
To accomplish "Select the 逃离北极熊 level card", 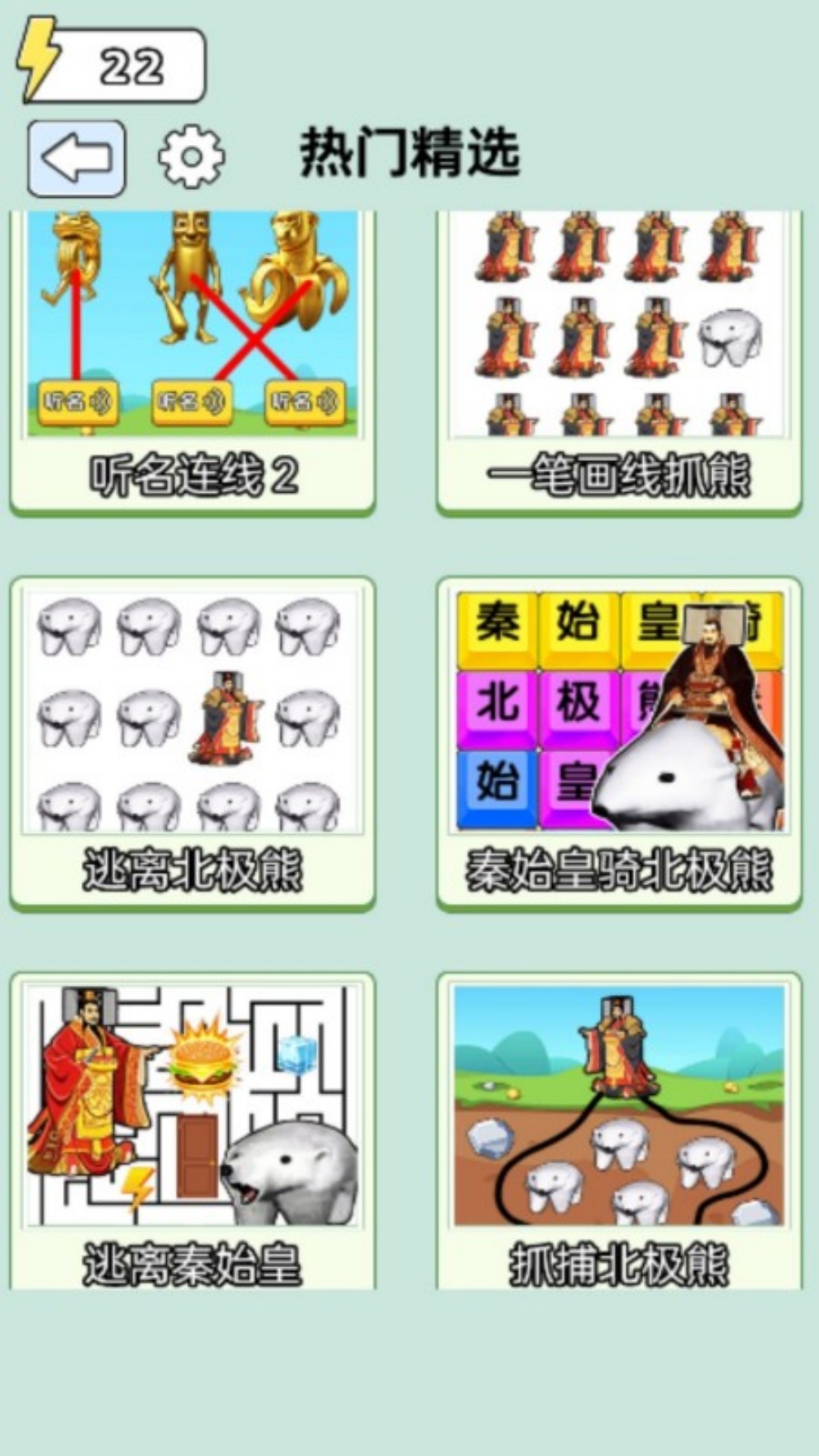I will [x=193, y=743].
